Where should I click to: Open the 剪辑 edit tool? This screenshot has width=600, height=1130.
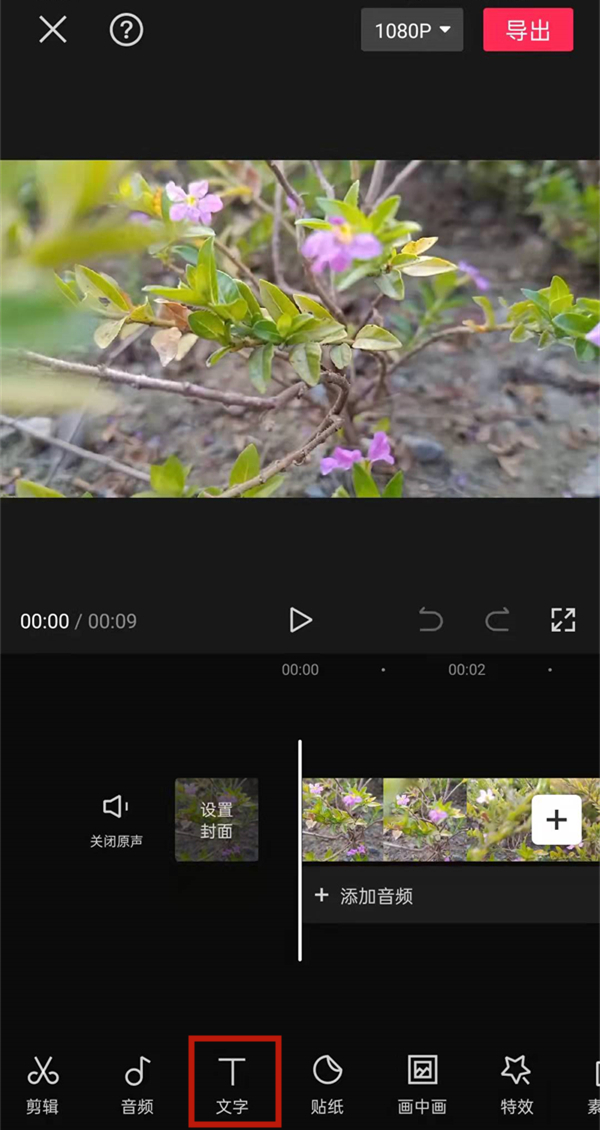[x=42, y=1082]
